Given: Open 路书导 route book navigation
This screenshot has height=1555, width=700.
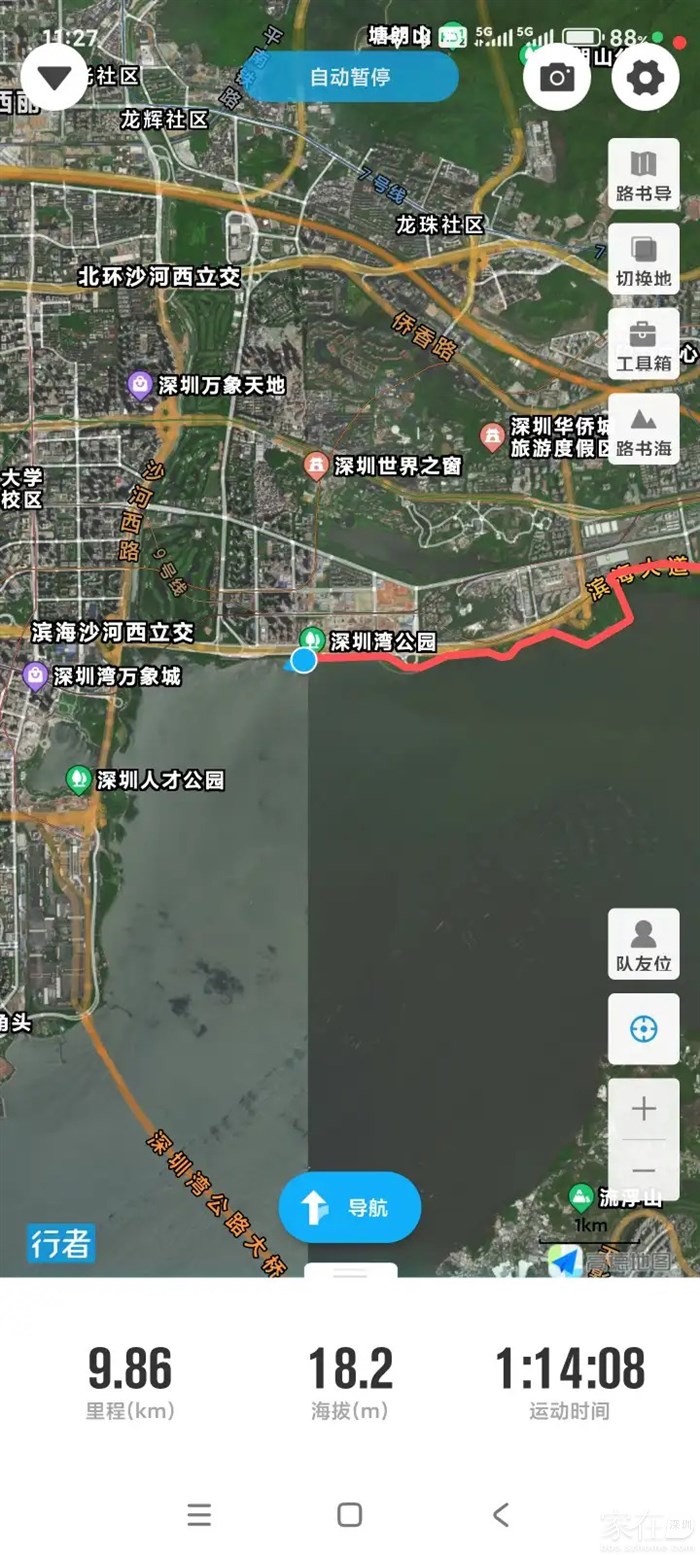Looking at the screenshot, I should point(643,174).
